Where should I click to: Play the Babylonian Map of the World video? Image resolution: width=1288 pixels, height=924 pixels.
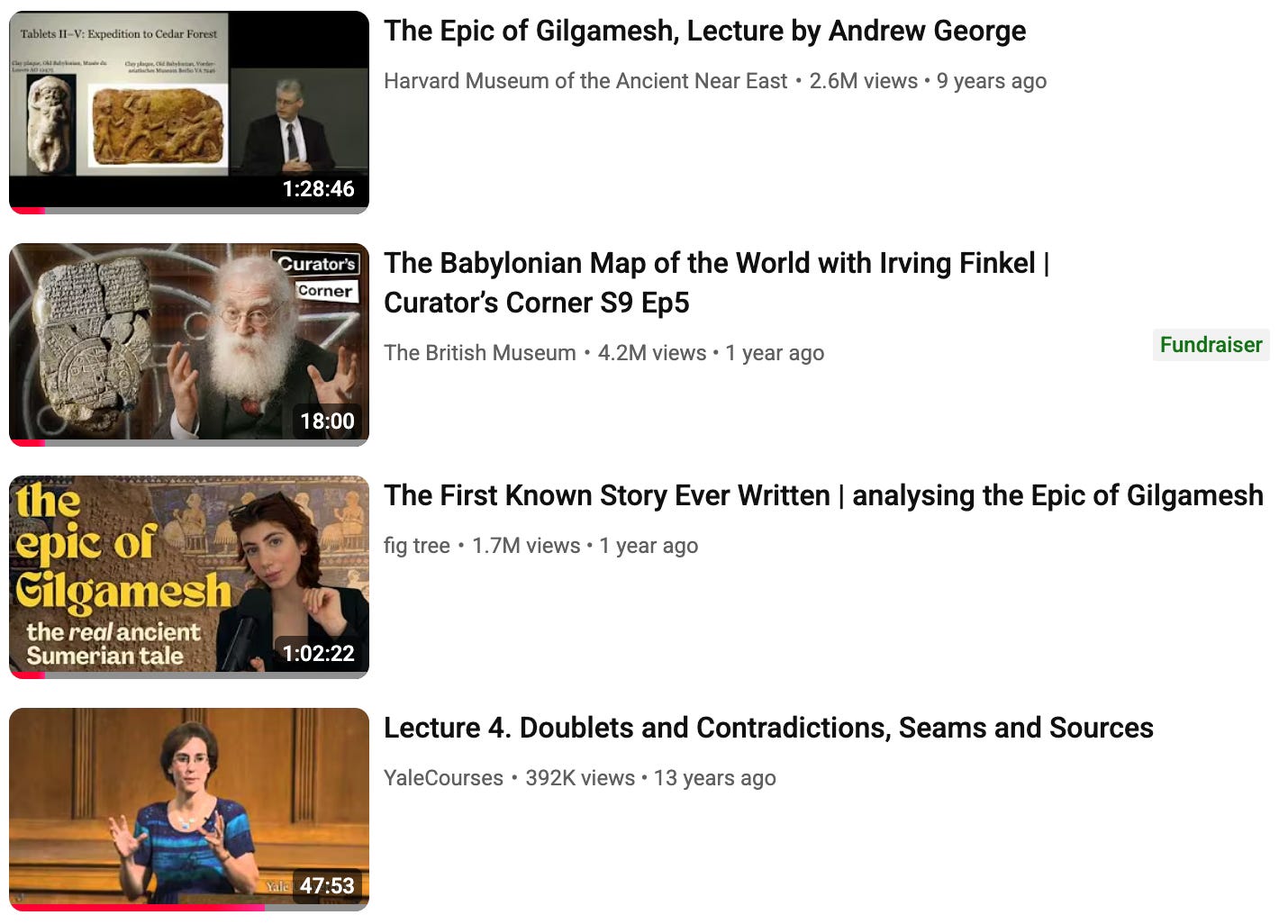tap(189, 345)
